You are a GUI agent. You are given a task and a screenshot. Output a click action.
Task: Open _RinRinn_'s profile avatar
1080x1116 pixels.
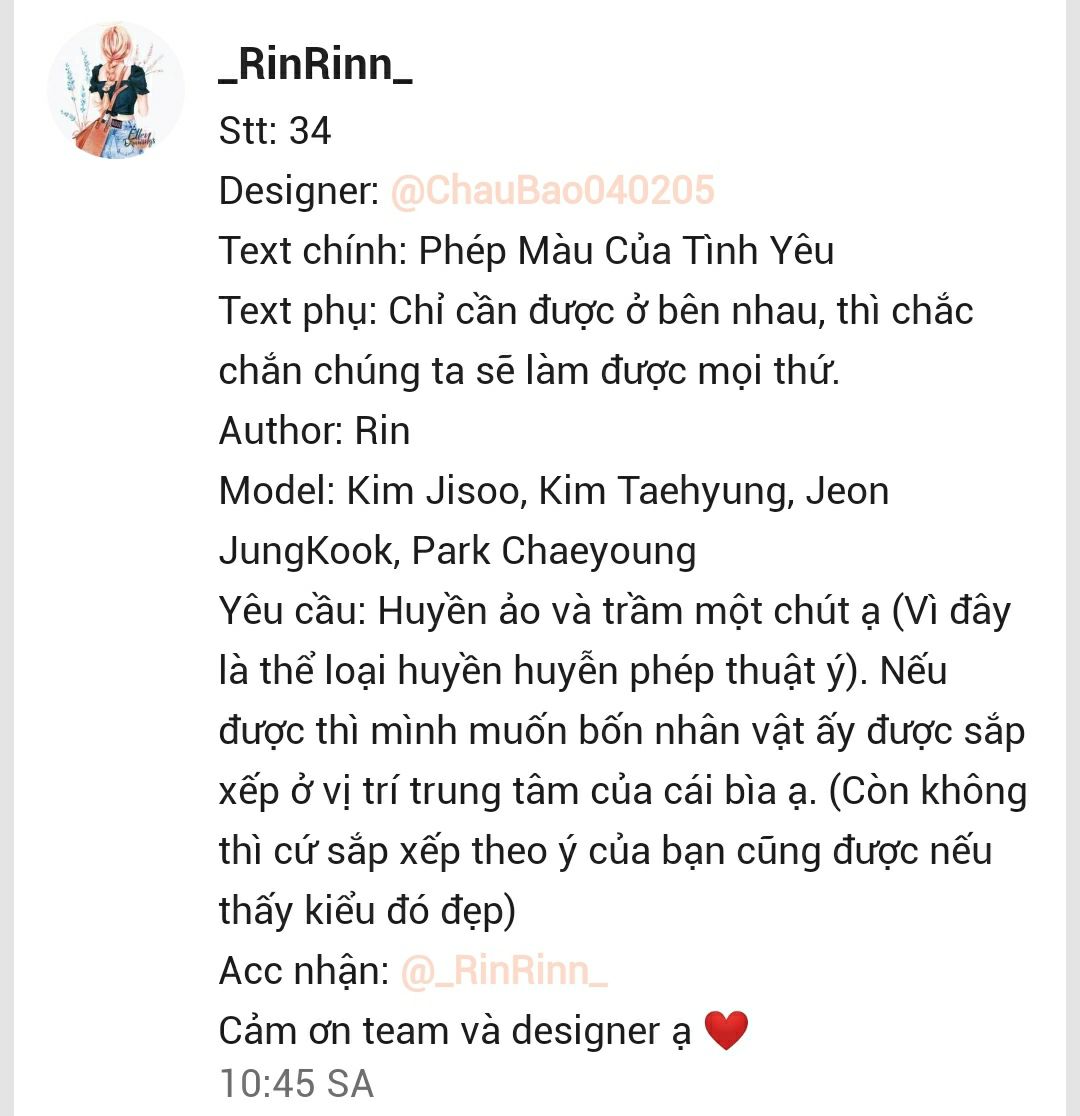tap(116, 91)
